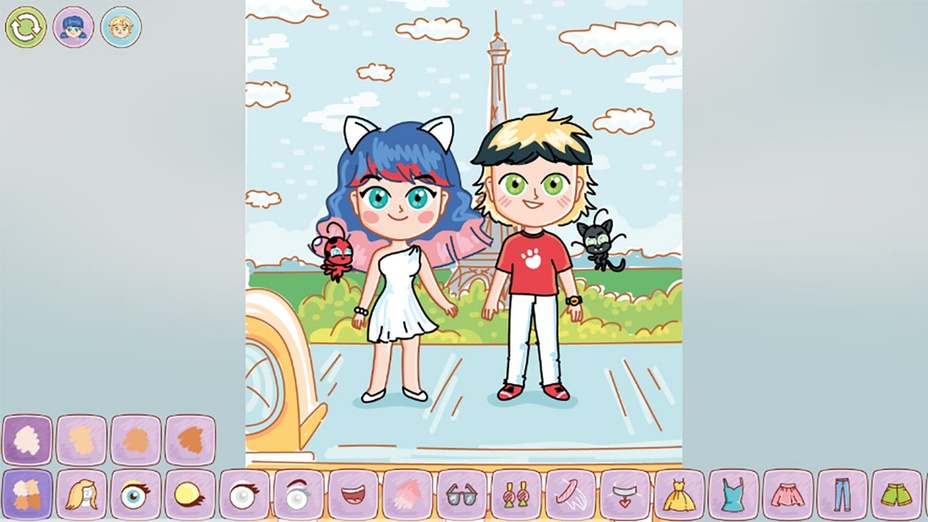
Task: Open the pink skirt category
Action: (788, 495)
